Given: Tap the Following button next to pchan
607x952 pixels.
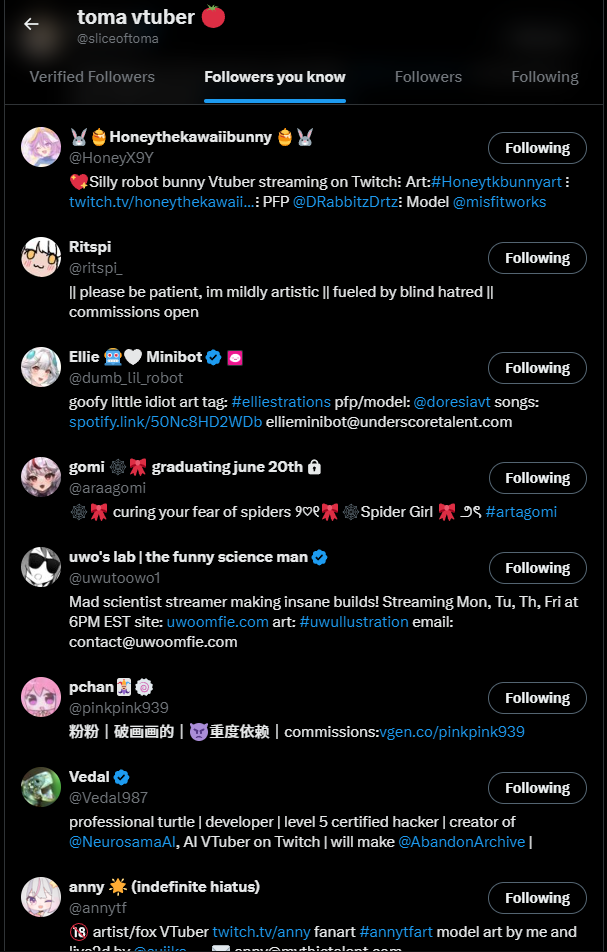Looking at the screenshot, I should 537,698.
